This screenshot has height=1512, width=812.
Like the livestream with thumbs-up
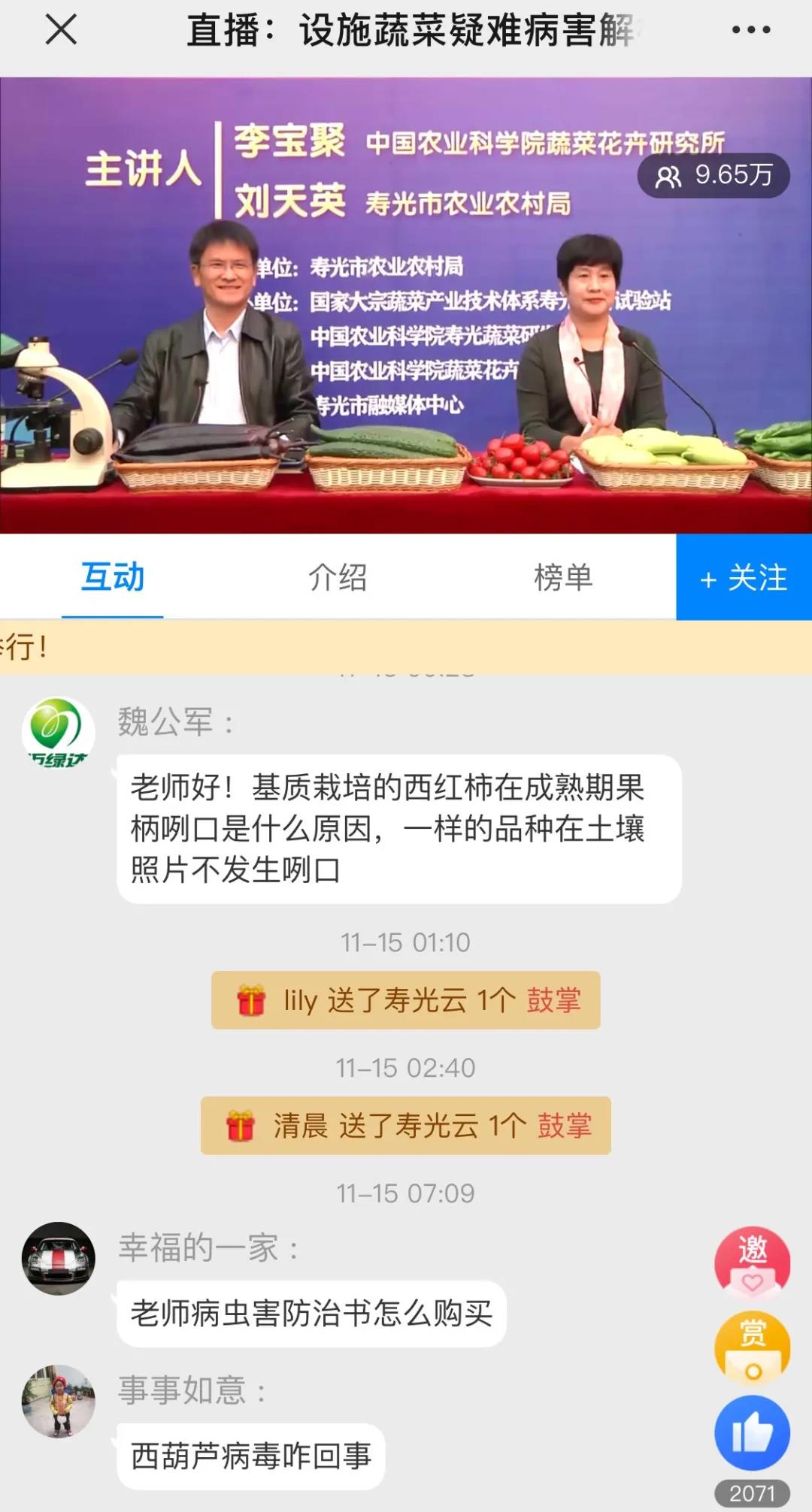click(752, 1433)
